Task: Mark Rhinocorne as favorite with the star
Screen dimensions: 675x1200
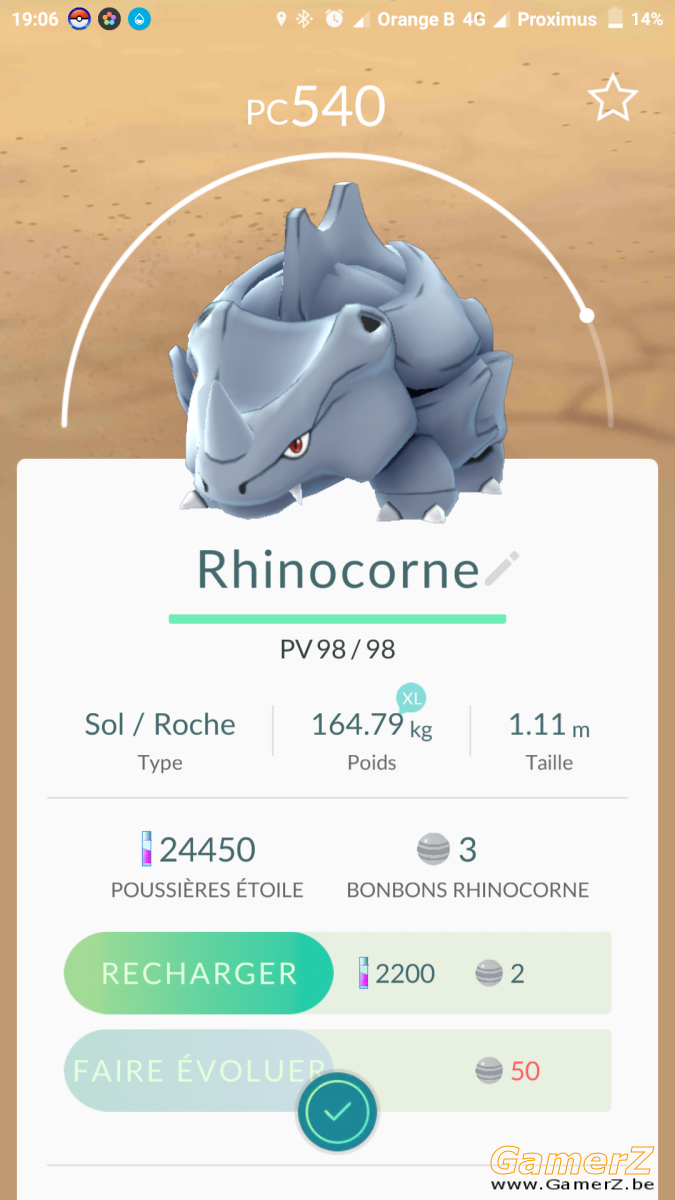Action: 612,98
